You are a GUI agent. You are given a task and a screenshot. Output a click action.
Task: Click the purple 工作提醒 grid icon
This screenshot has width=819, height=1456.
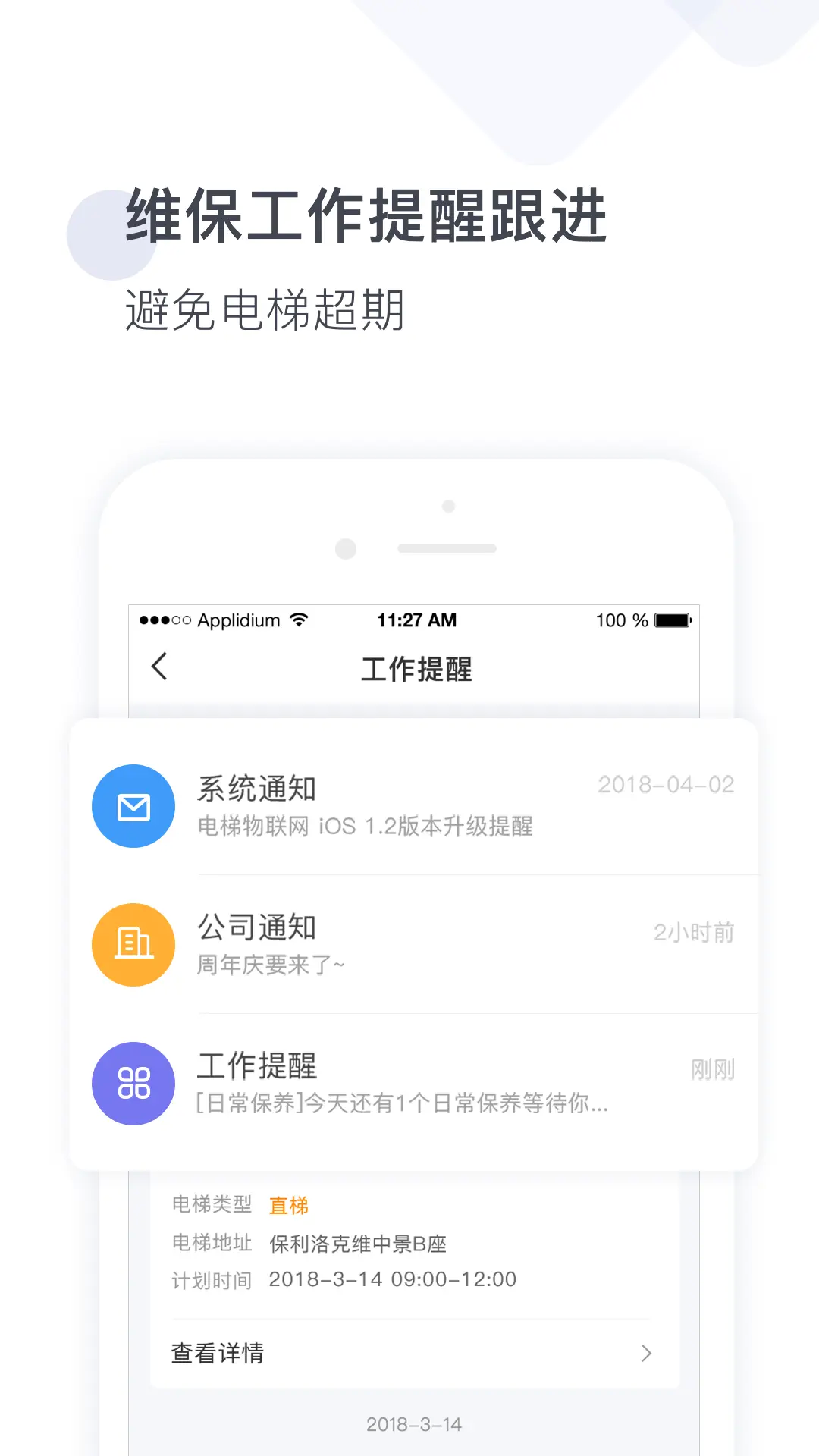133,1083
